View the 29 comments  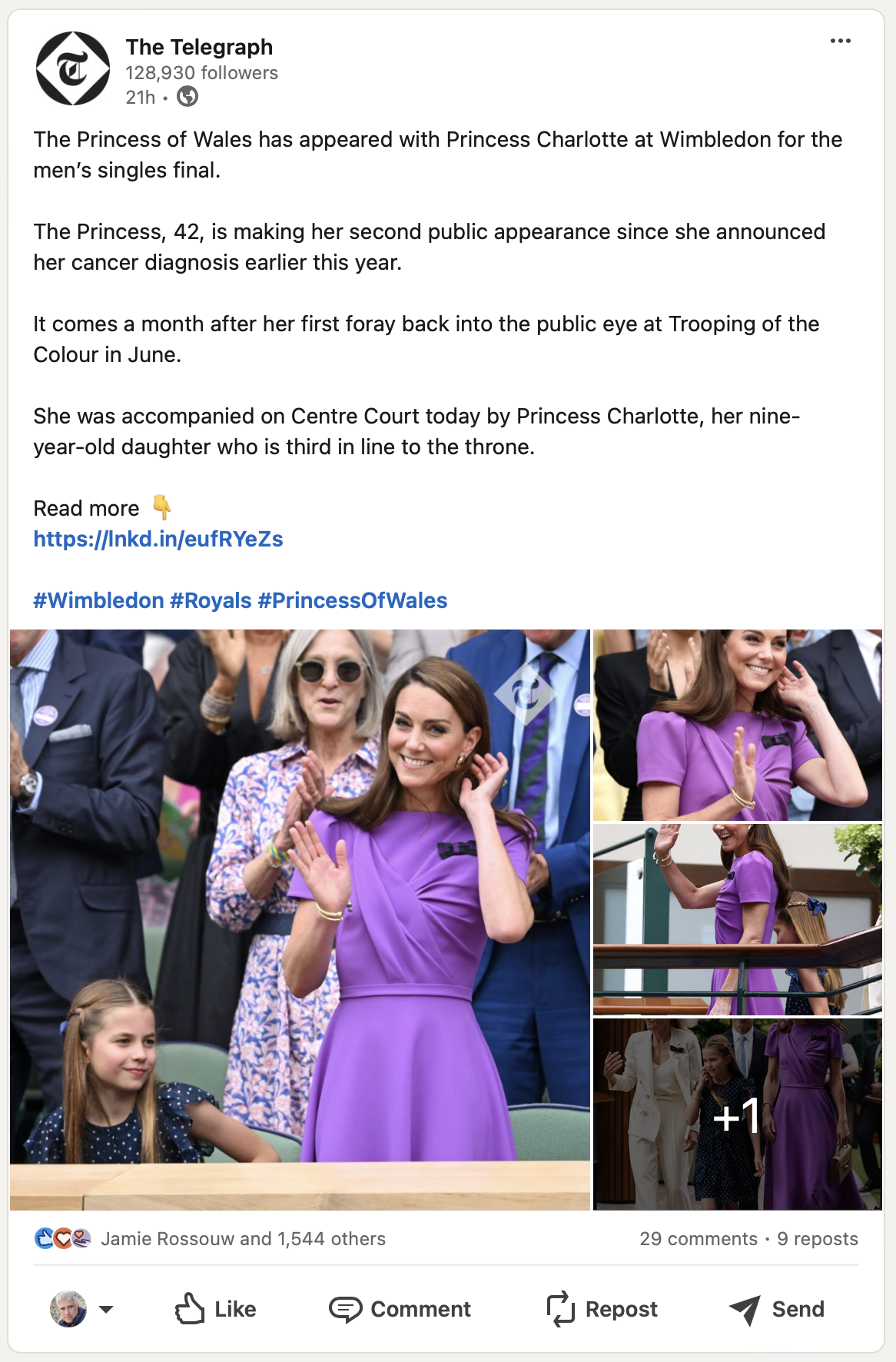(698, 1238)
